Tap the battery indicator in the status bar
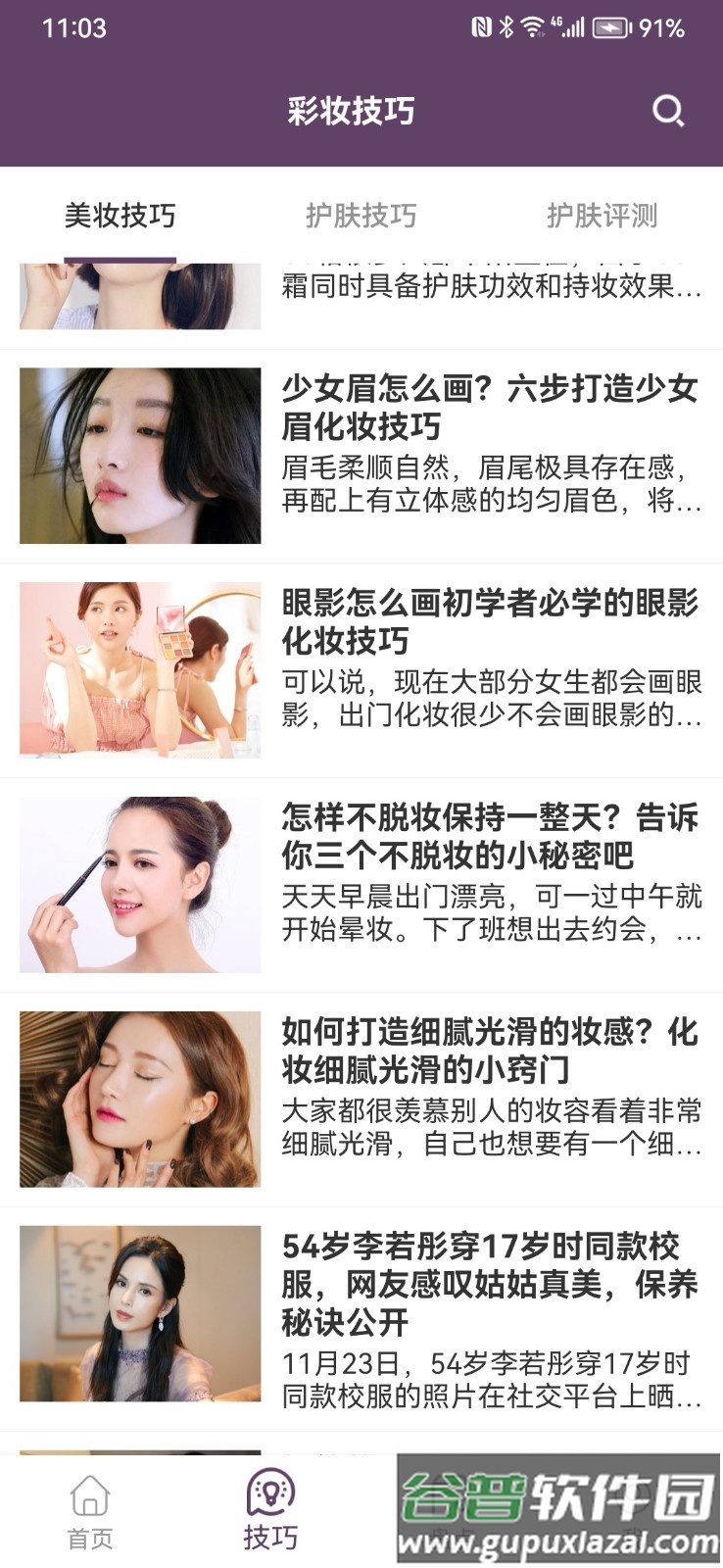Screen dimensions: 723x1568 609,26
